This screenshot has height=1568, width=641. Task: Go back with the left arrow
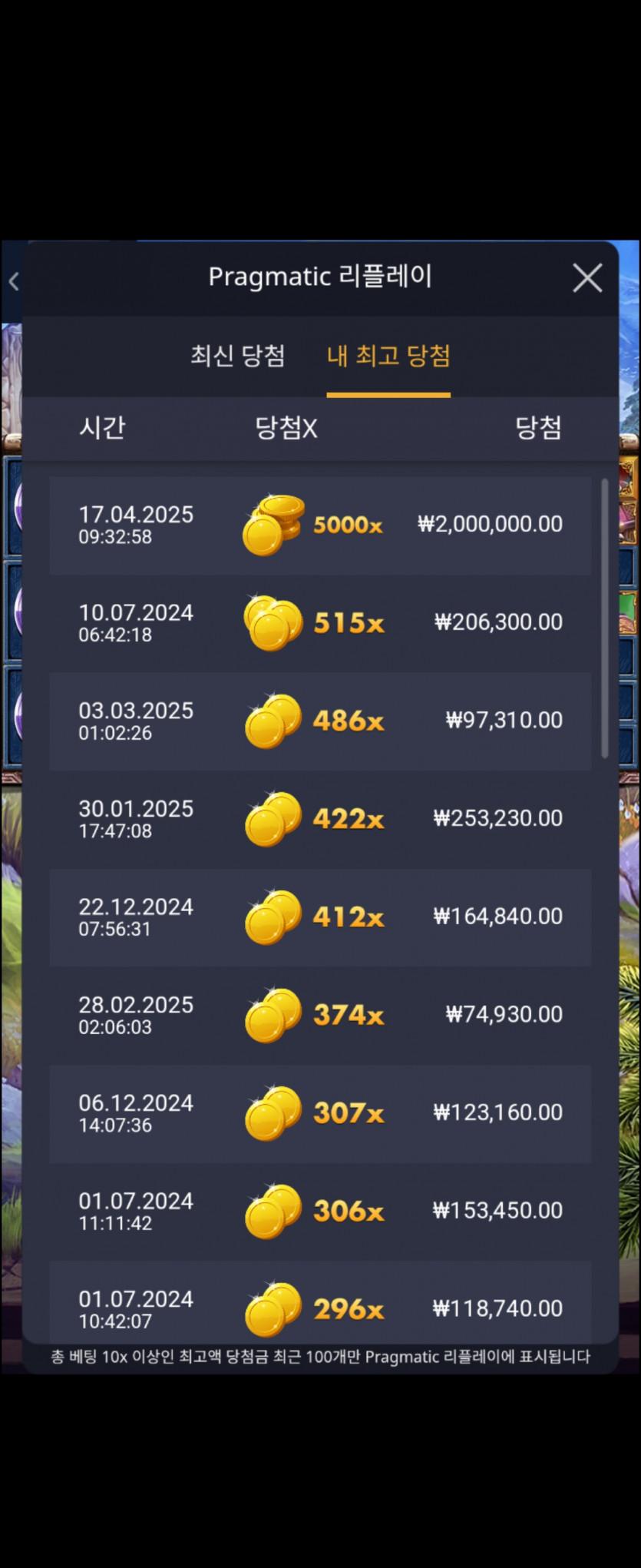point(13,282)
